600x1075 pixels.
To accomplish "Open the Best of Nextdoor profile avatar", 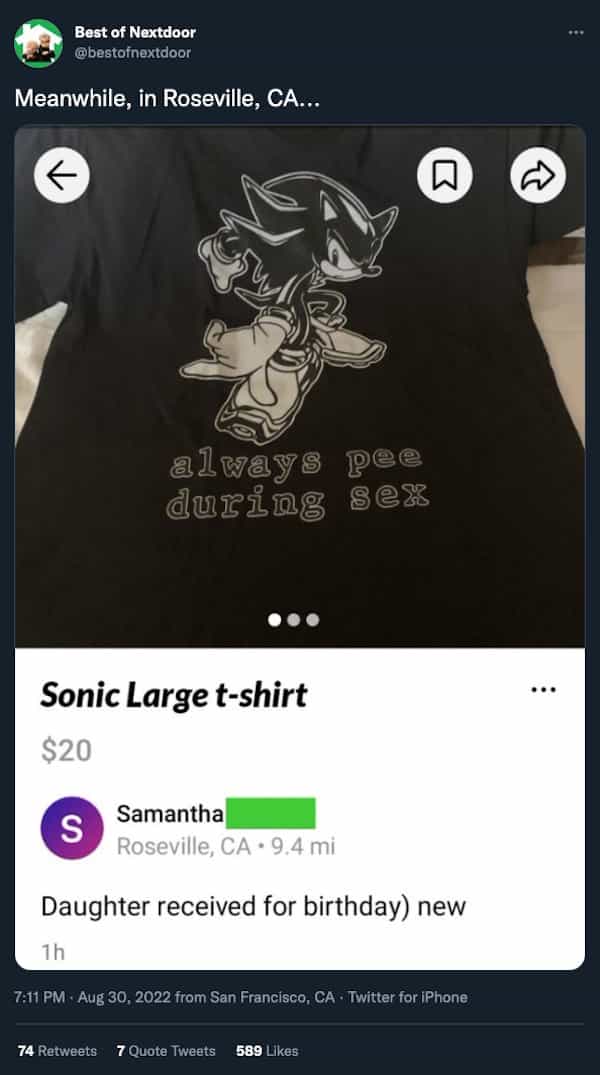I will pyautogui.click(x=38, y=42).
